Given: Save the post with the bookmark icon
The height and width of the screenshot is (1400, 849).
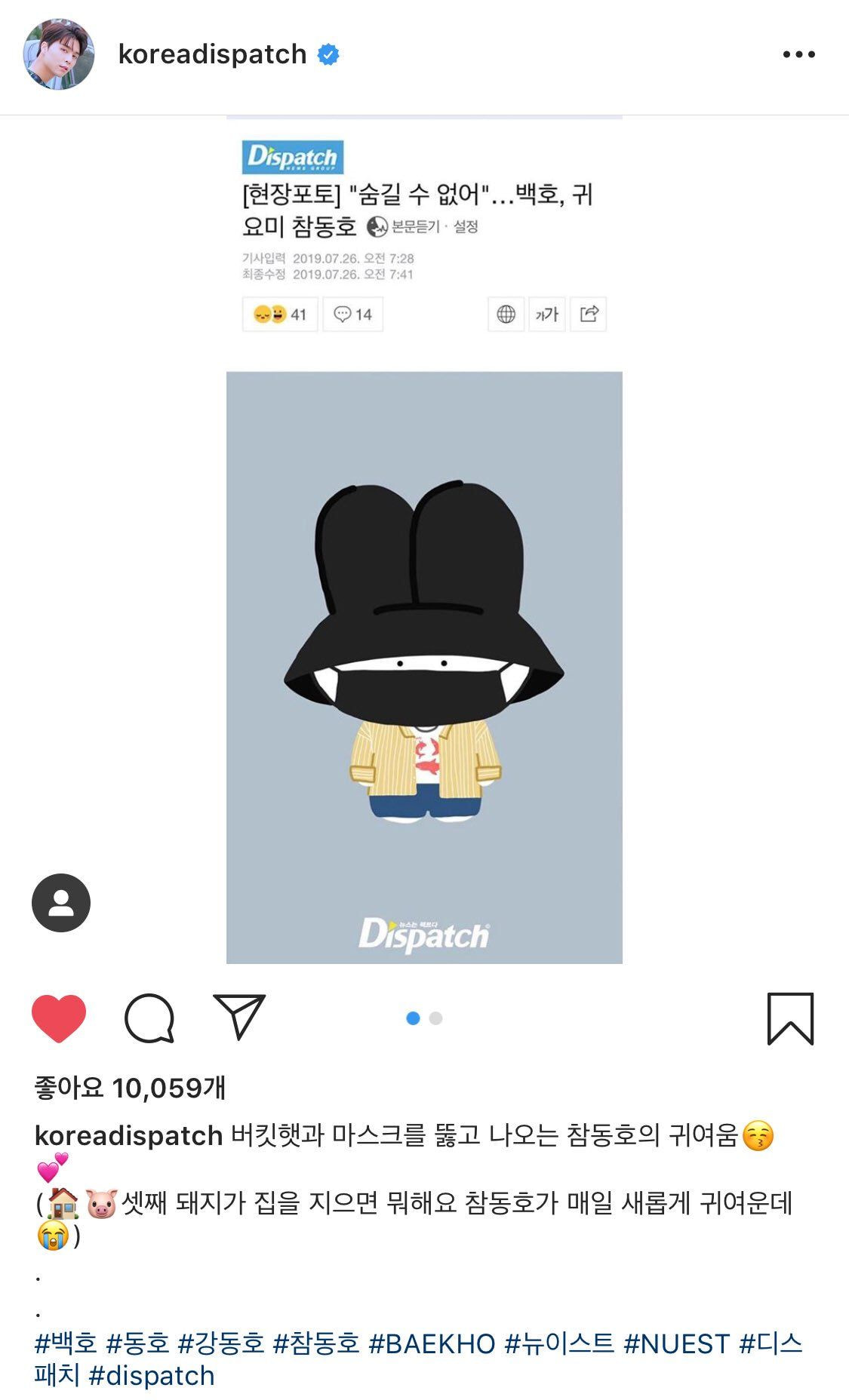Looking at the screenshot, I should (x=790, y=1018).
